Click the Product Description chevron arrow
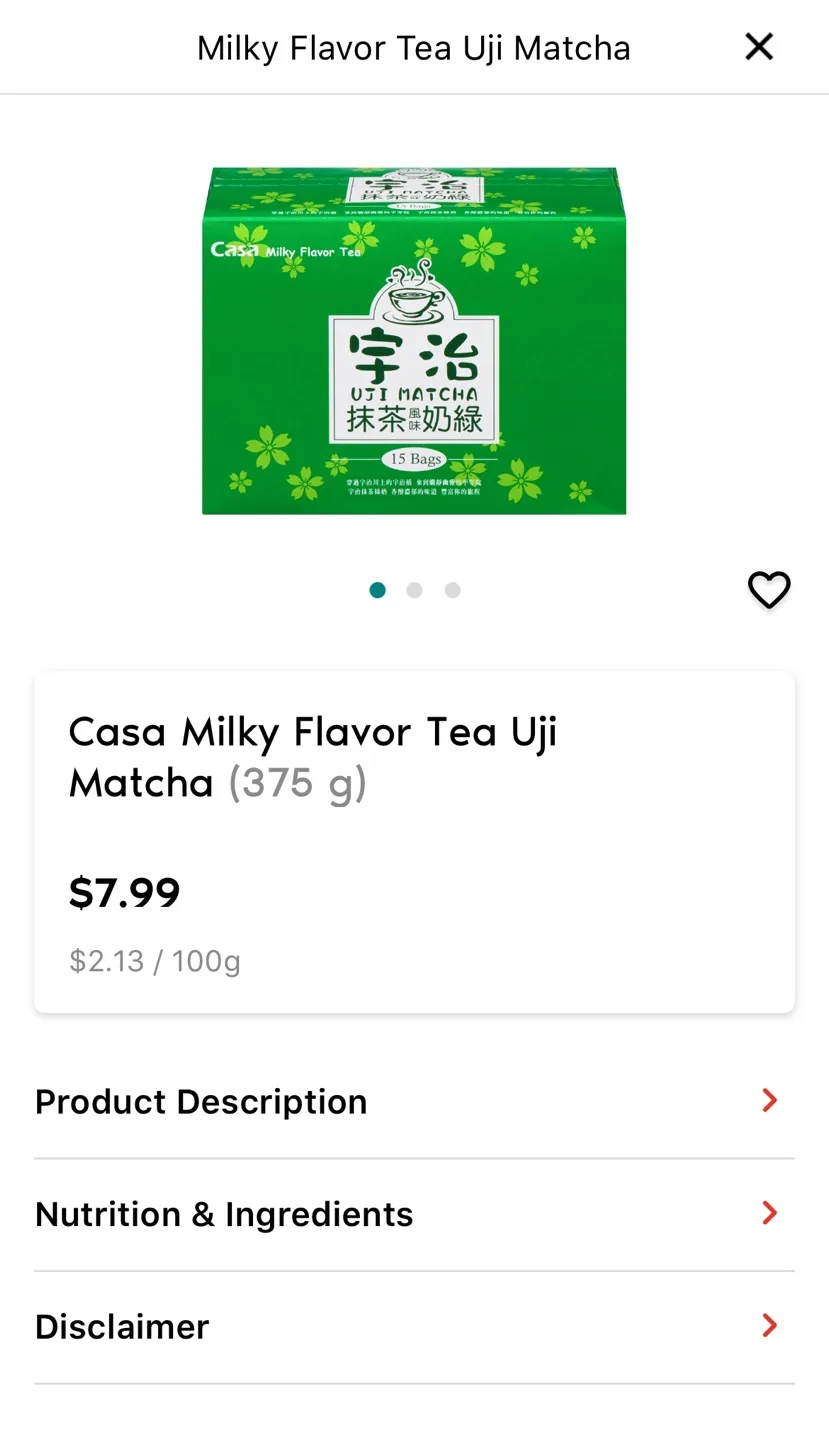Image resolution: width=829 pixels, height=1440 pixels. (768, 1100)
